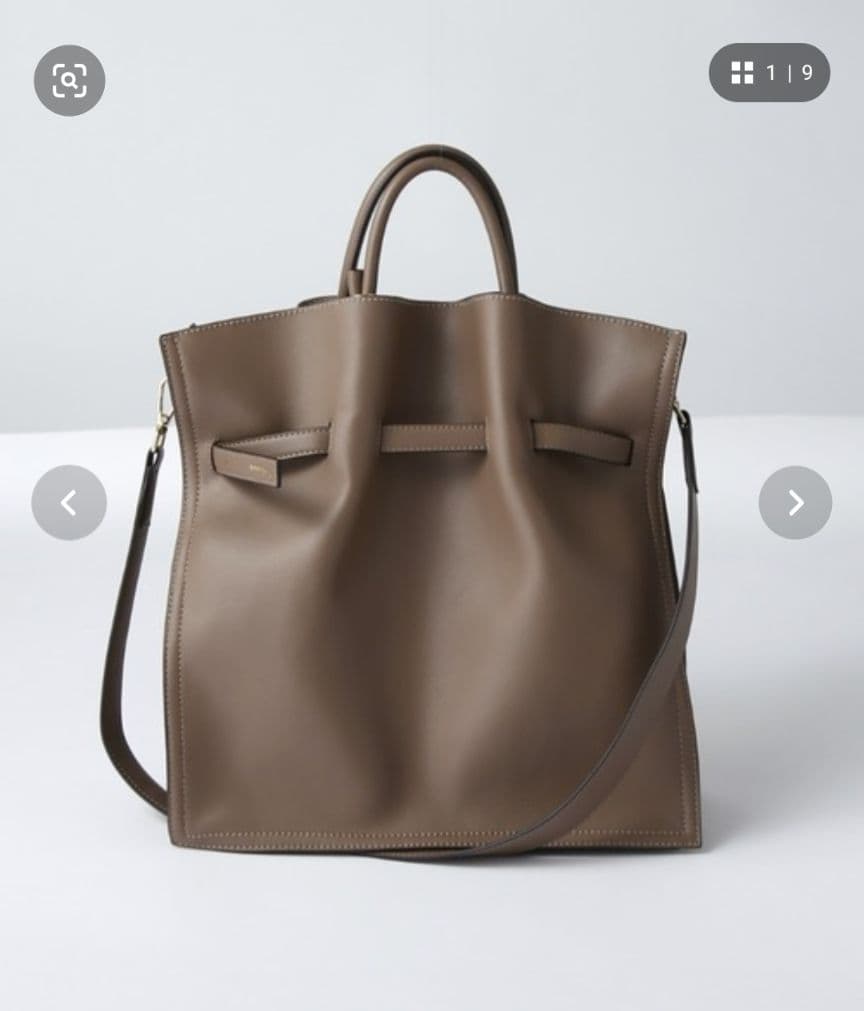Go to the previous product image
The width and height of the screenshot is (864, 1011).
tap(69, 502)
